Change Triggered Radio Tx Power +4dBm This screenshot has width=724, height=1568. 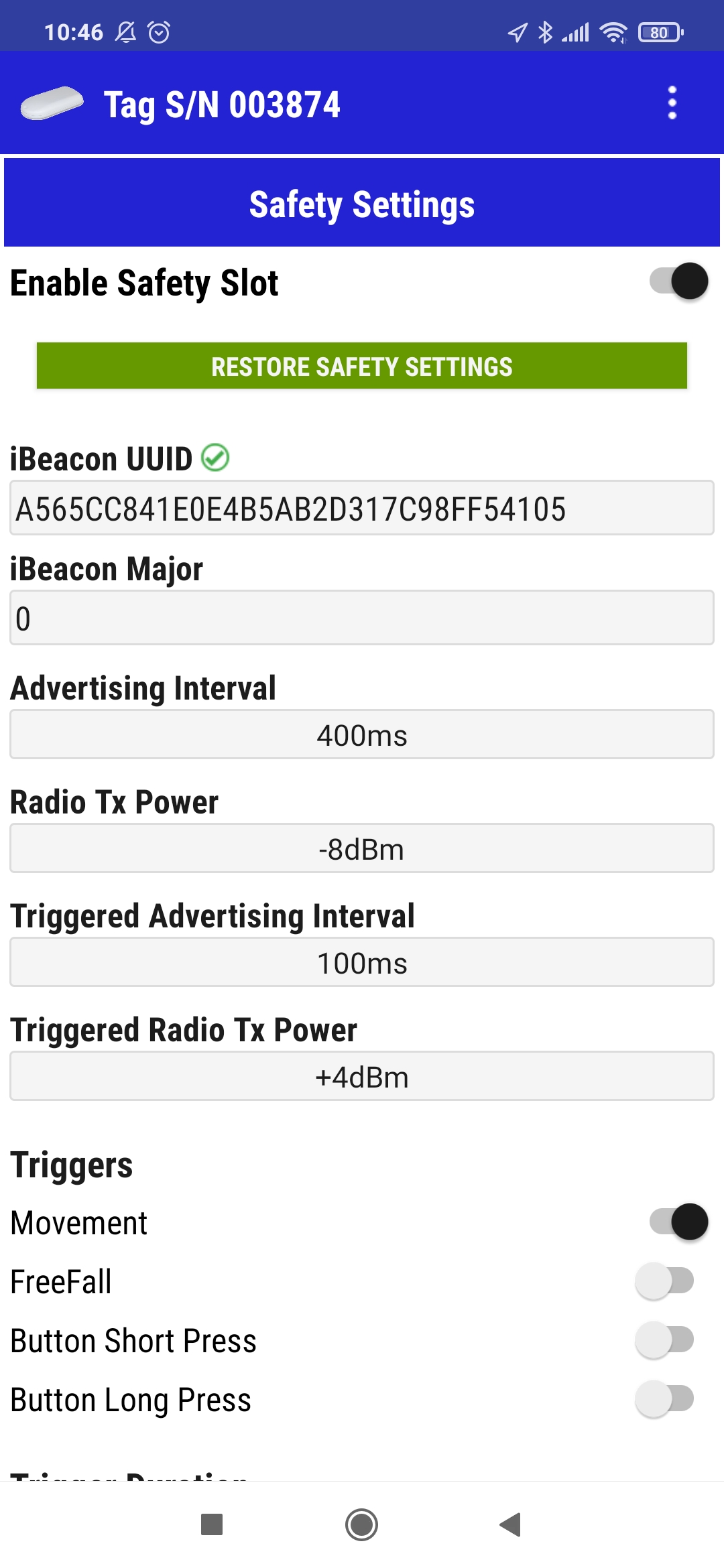tap(362, 1076)
